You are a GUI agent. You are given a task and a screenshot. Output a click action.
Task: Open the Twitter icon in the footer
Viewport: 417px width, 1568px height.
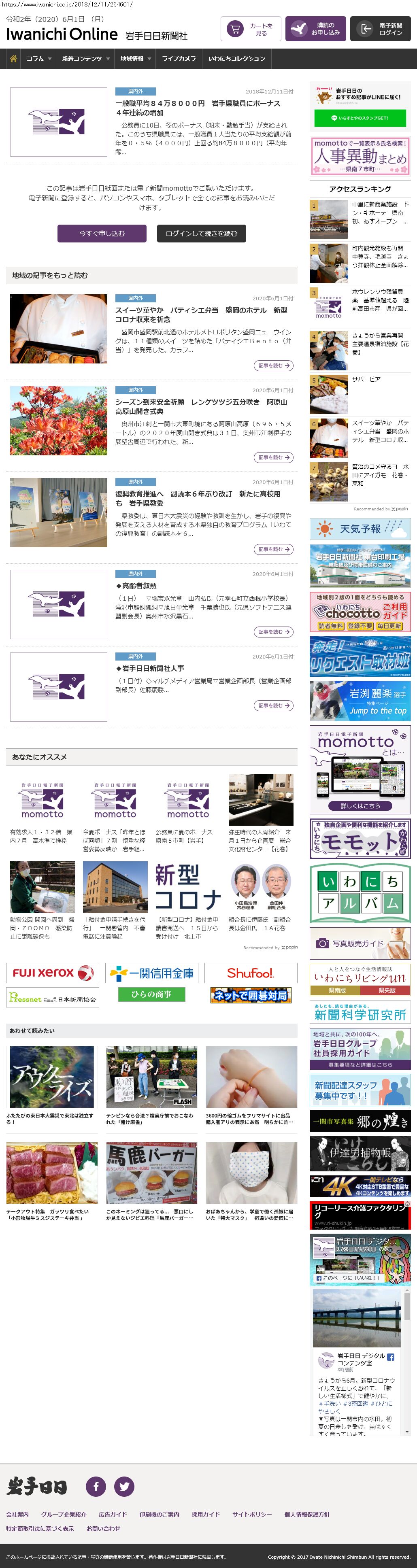124,1486
